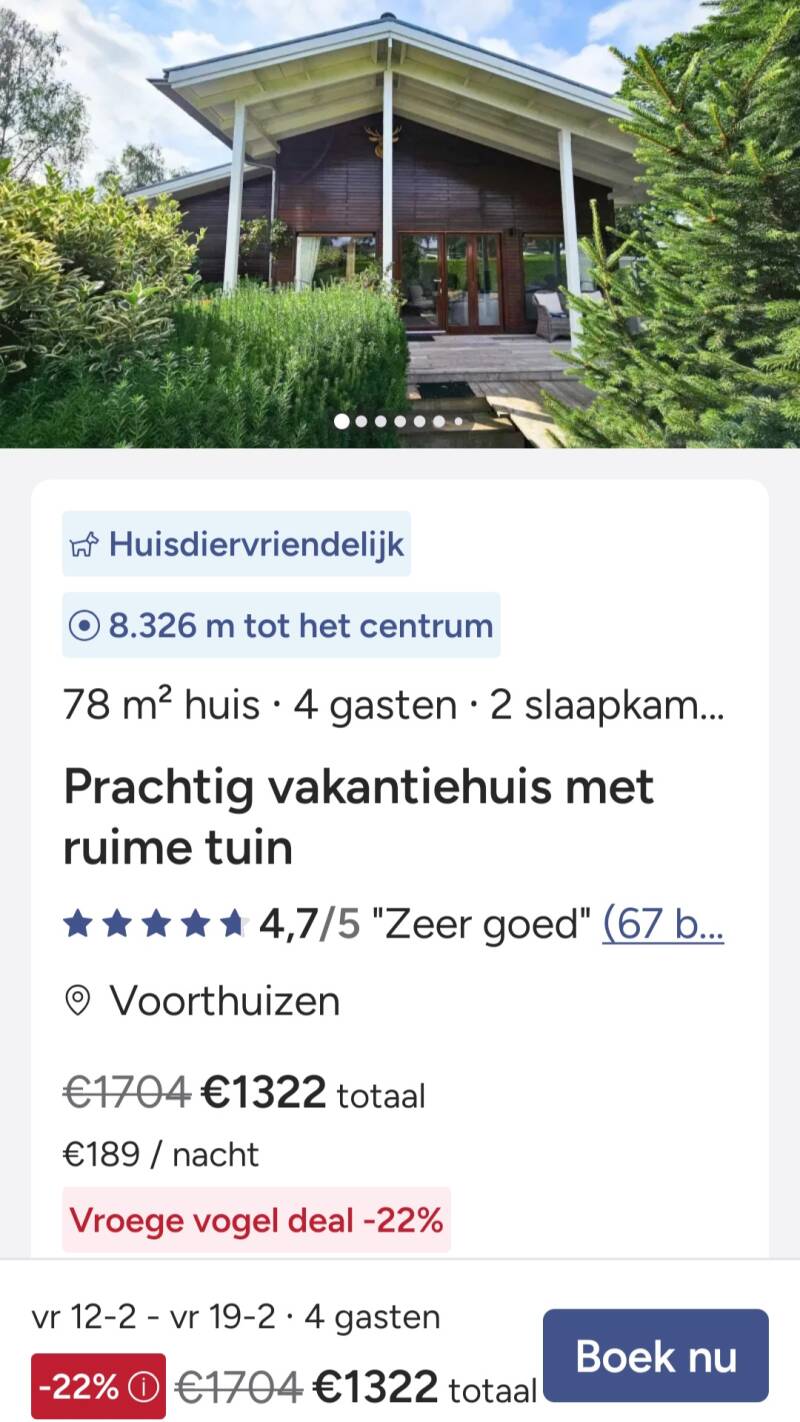Open the 67 reviews link
This screenshot has height=1422, width=800.
click(663, 923)
